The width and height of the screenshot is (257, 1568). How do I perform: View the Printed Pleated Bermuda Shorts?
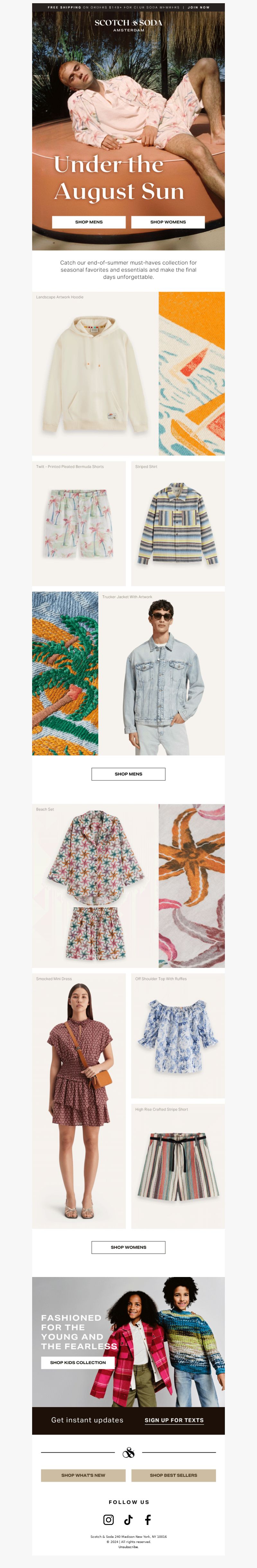point(79,524)
